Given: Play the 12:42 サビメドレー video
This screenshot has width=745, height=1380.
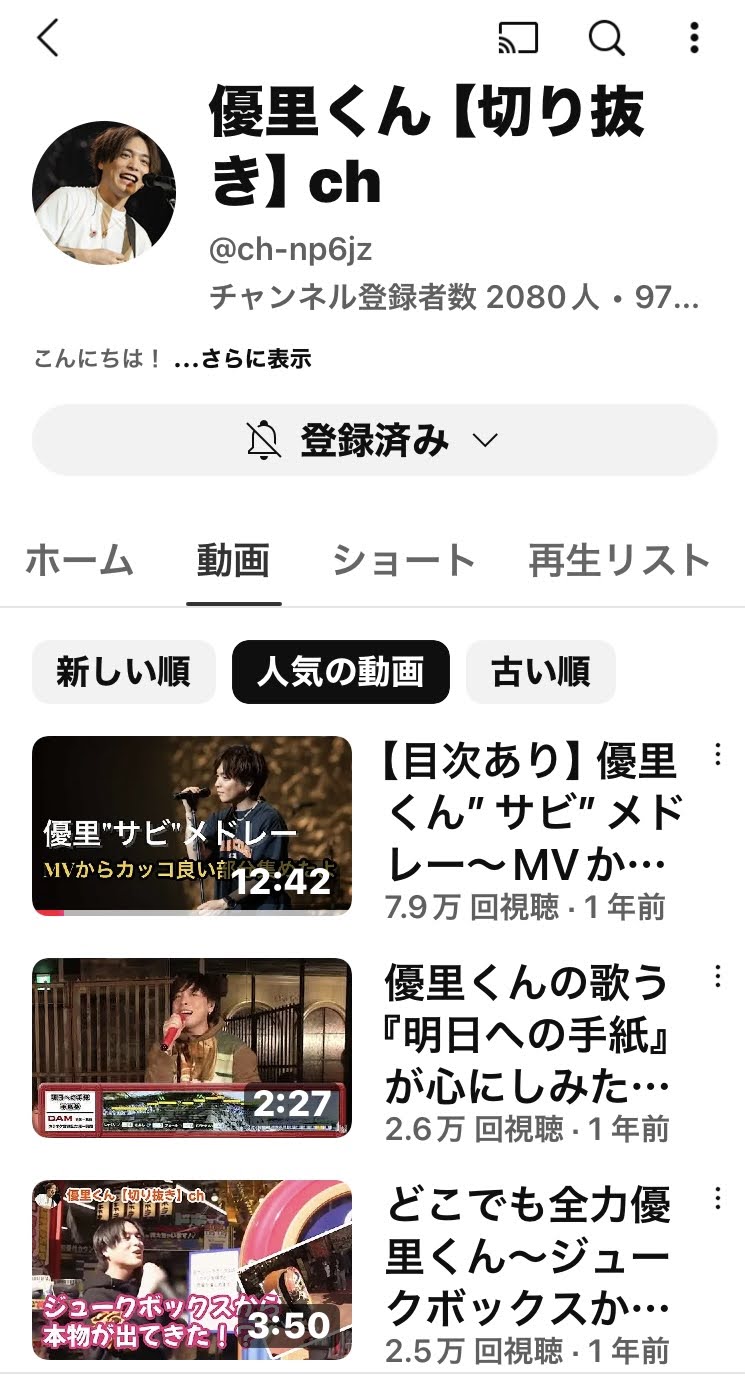Looking at the screenshot, I should click(x=192, y=825).
